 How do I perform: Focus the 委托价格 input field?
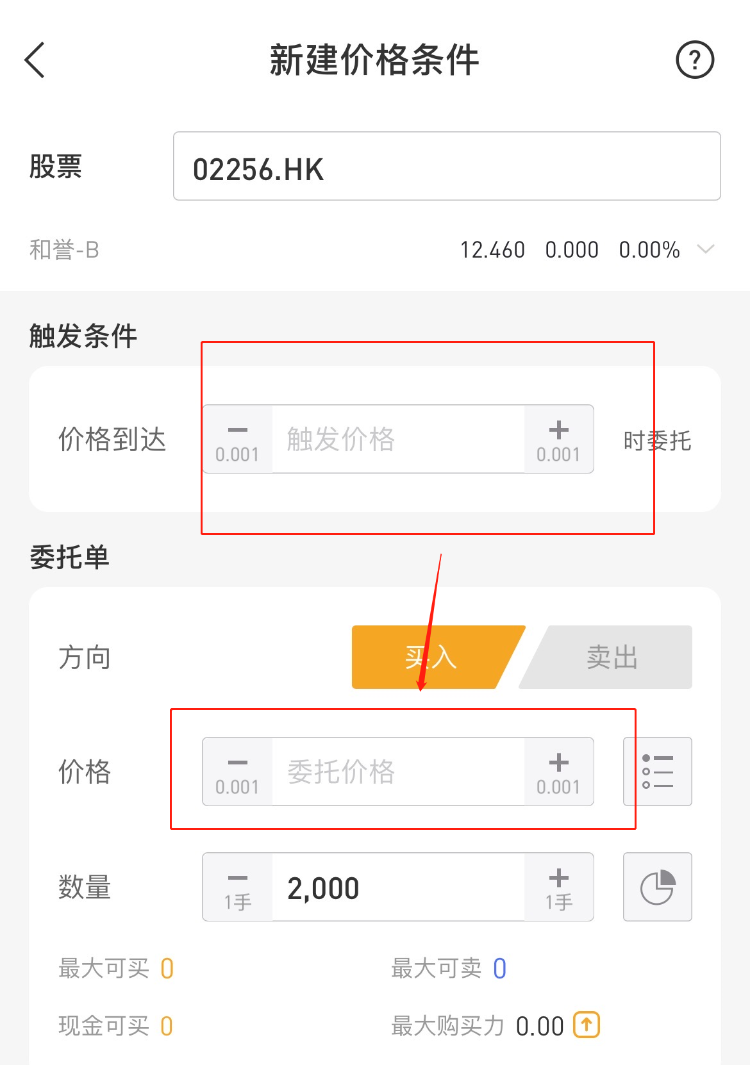click(398, 772)
